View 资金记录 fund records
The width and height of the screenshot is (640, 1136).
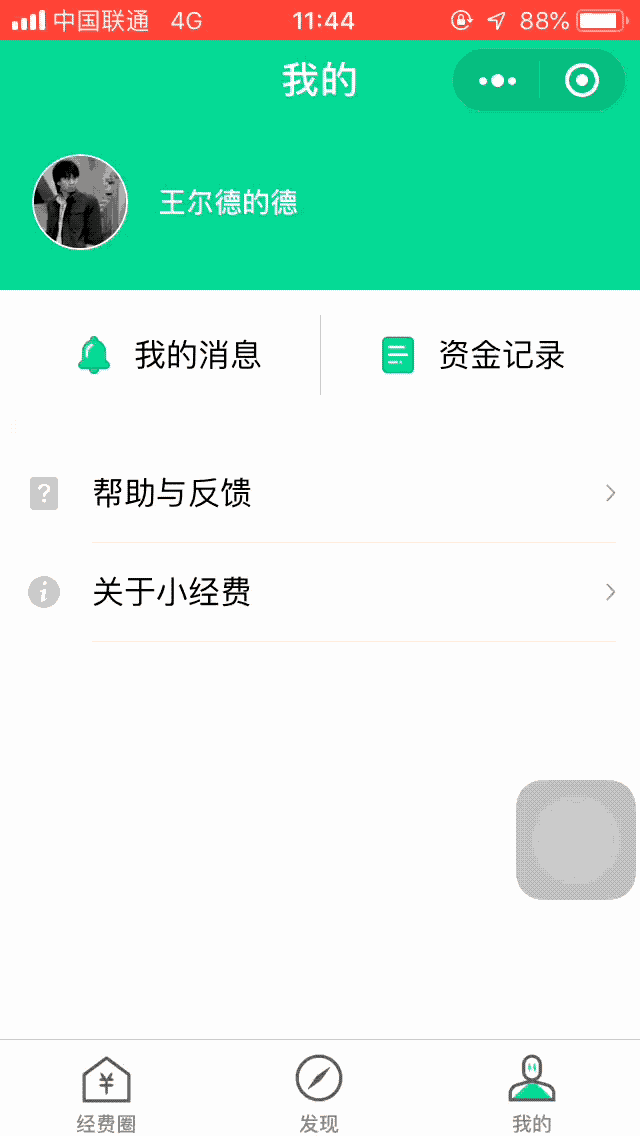click(x=474, y=355)
